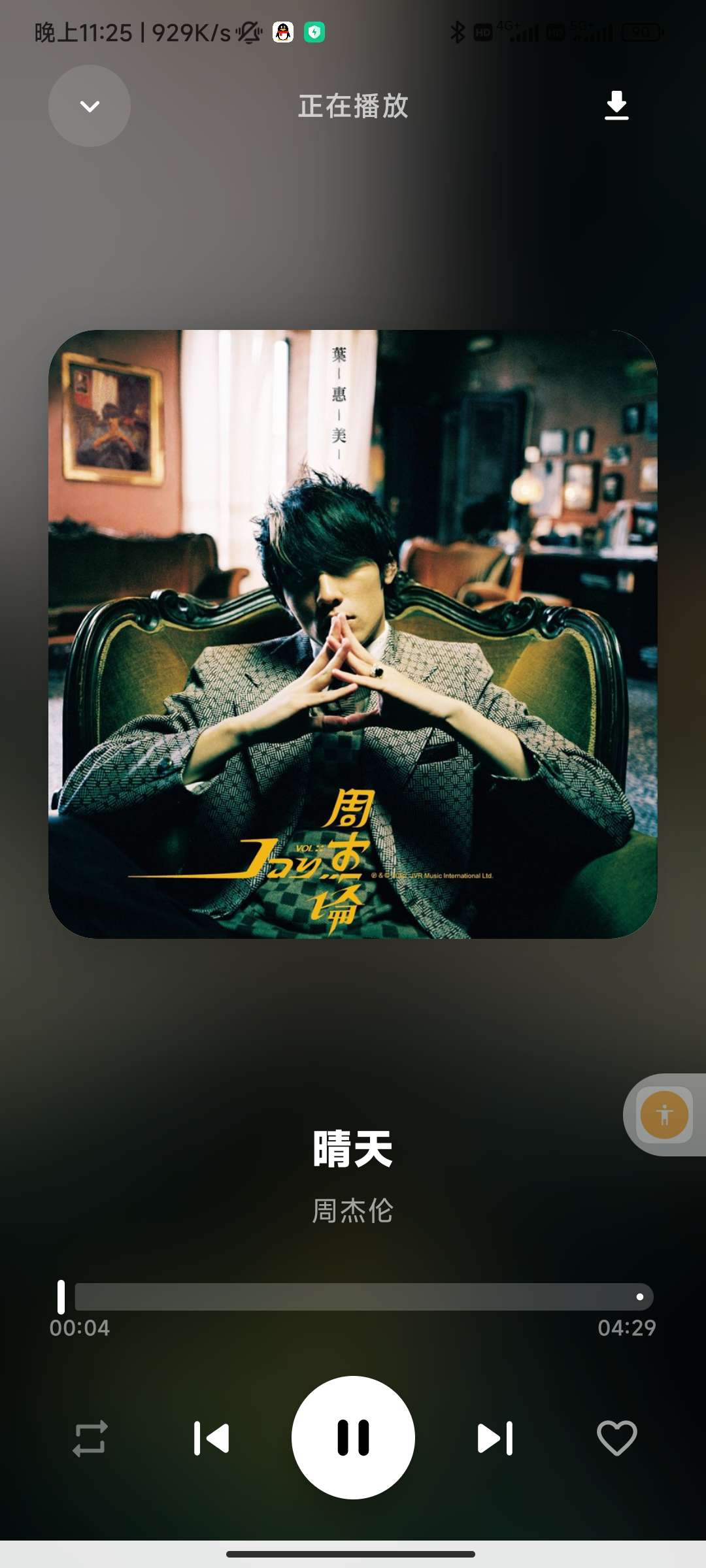Skip to the next track
The width and height of the screenshot is (706, 1568).
pos(495,1438)
